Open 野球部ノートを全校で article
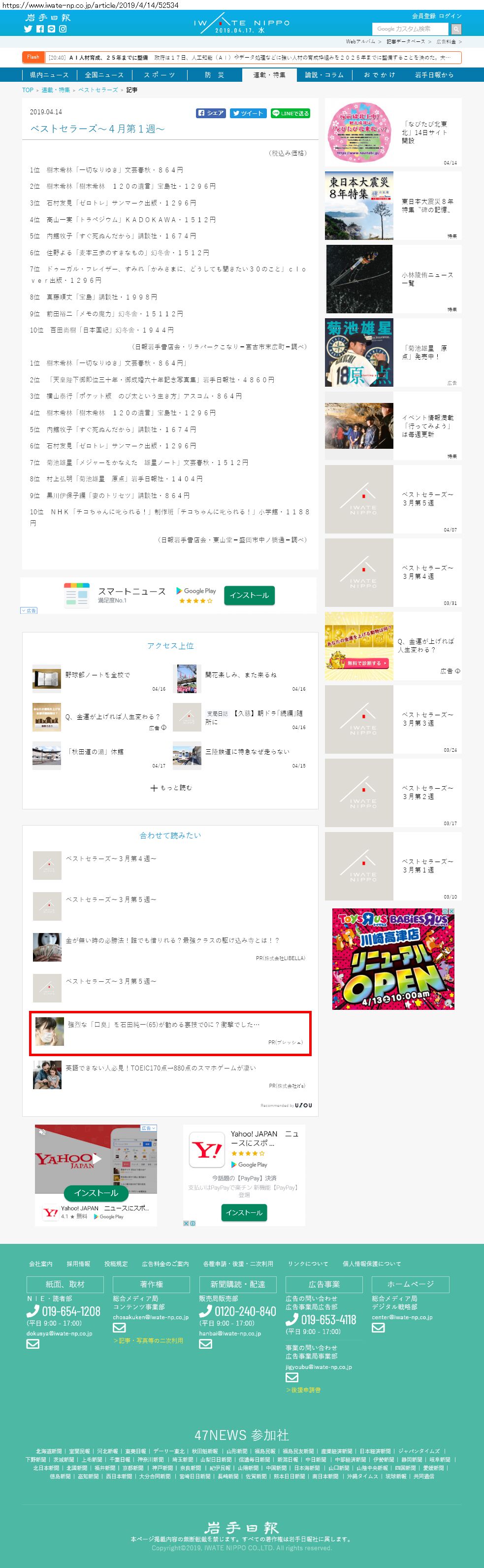Screen dimensions: 484x1568 point(98,674)
